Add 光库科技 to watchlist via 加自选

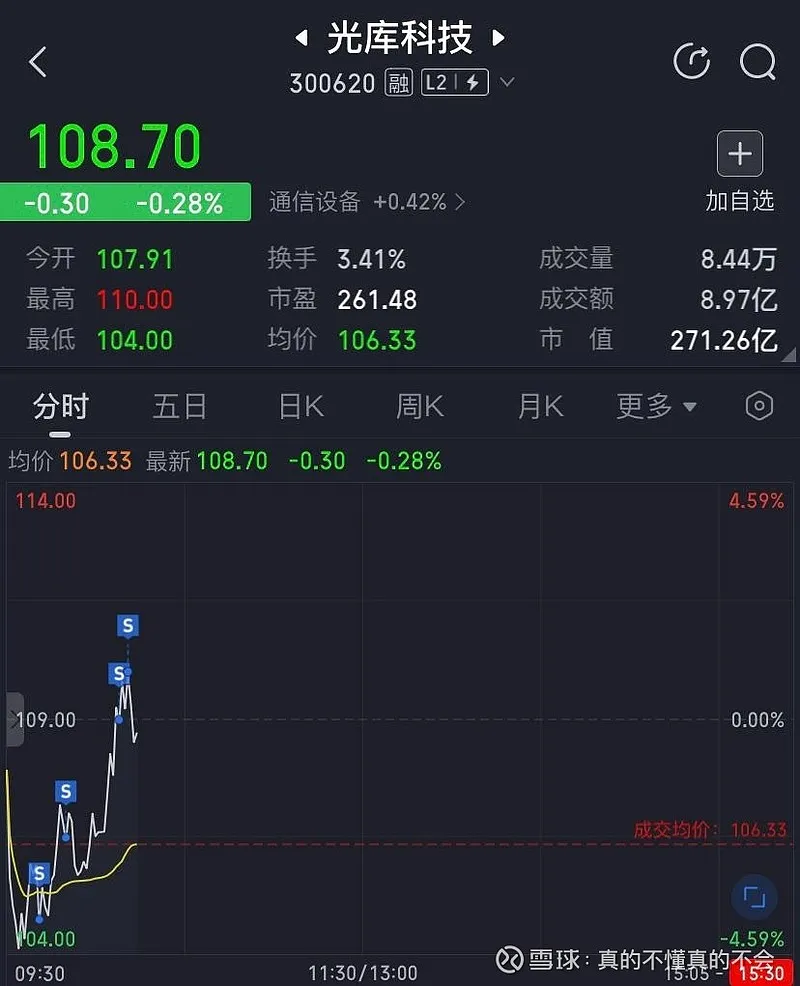coord(740,170)
